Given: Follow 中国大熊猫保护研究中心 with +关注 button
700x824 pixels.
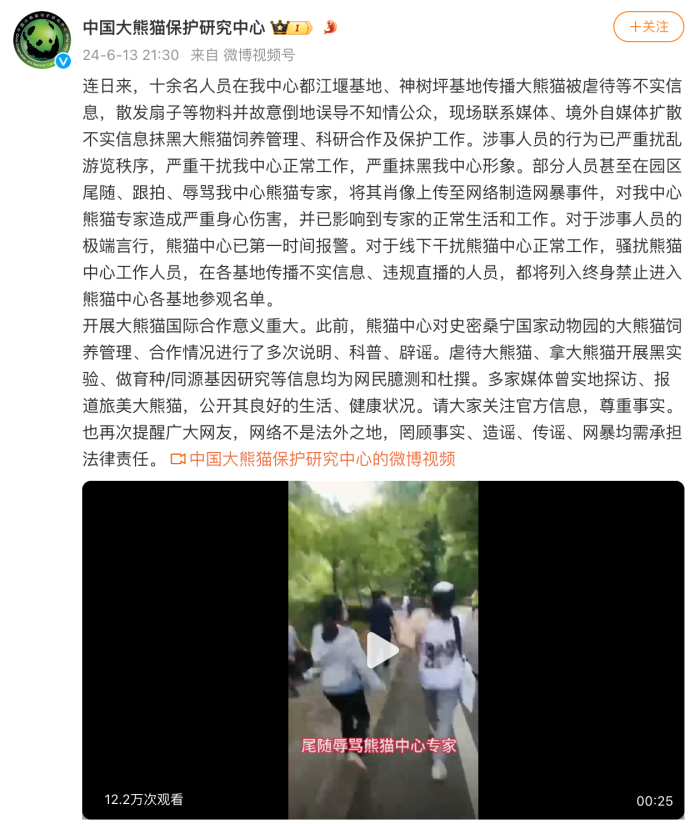Looking at the screenshot, I should click(x=648, y=27).
